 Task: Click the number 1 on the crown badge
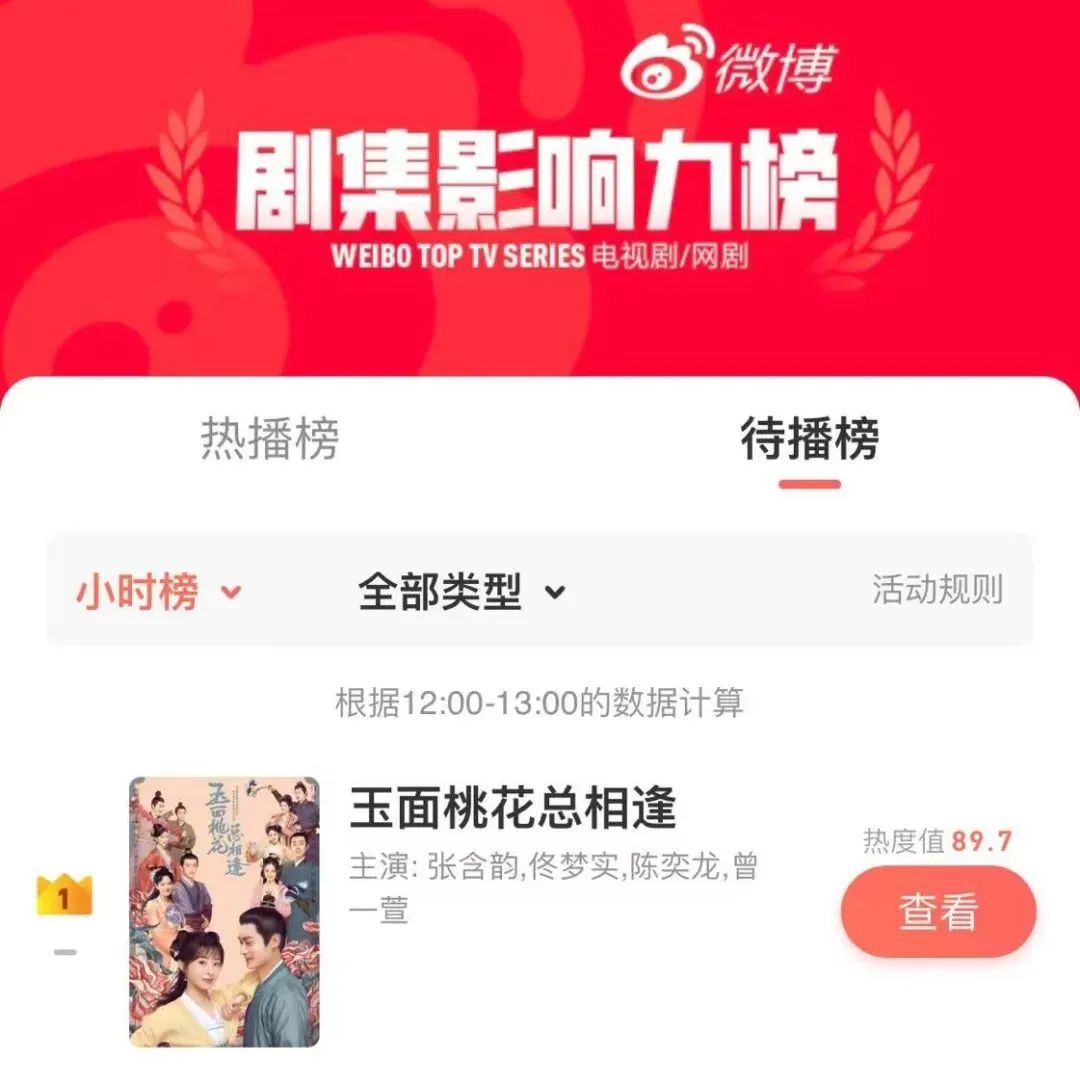pos(65,897)
